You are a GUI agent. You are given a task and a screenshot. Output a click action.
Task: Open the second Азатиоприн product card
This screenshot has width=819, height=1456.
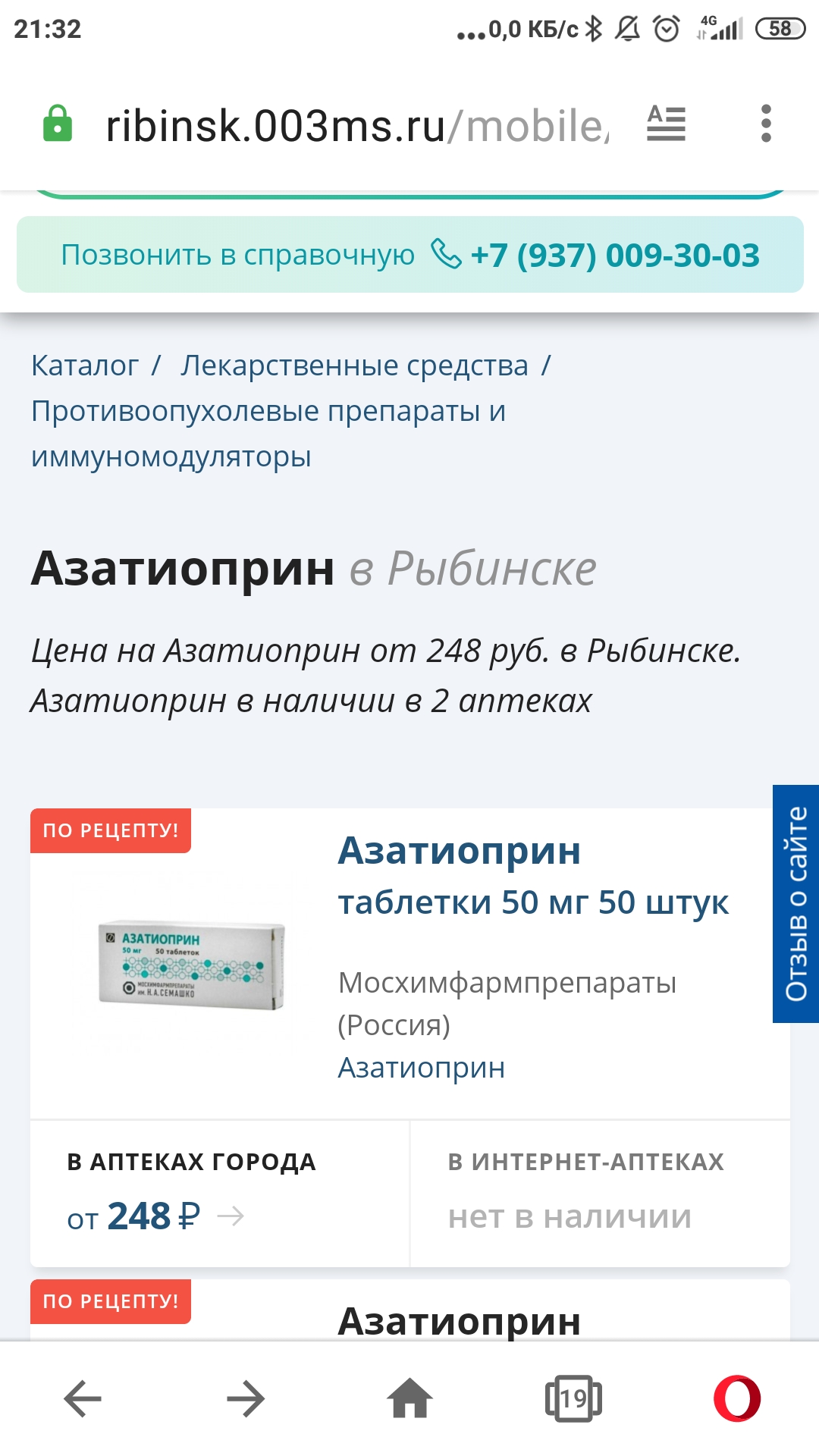(460, 1321)
